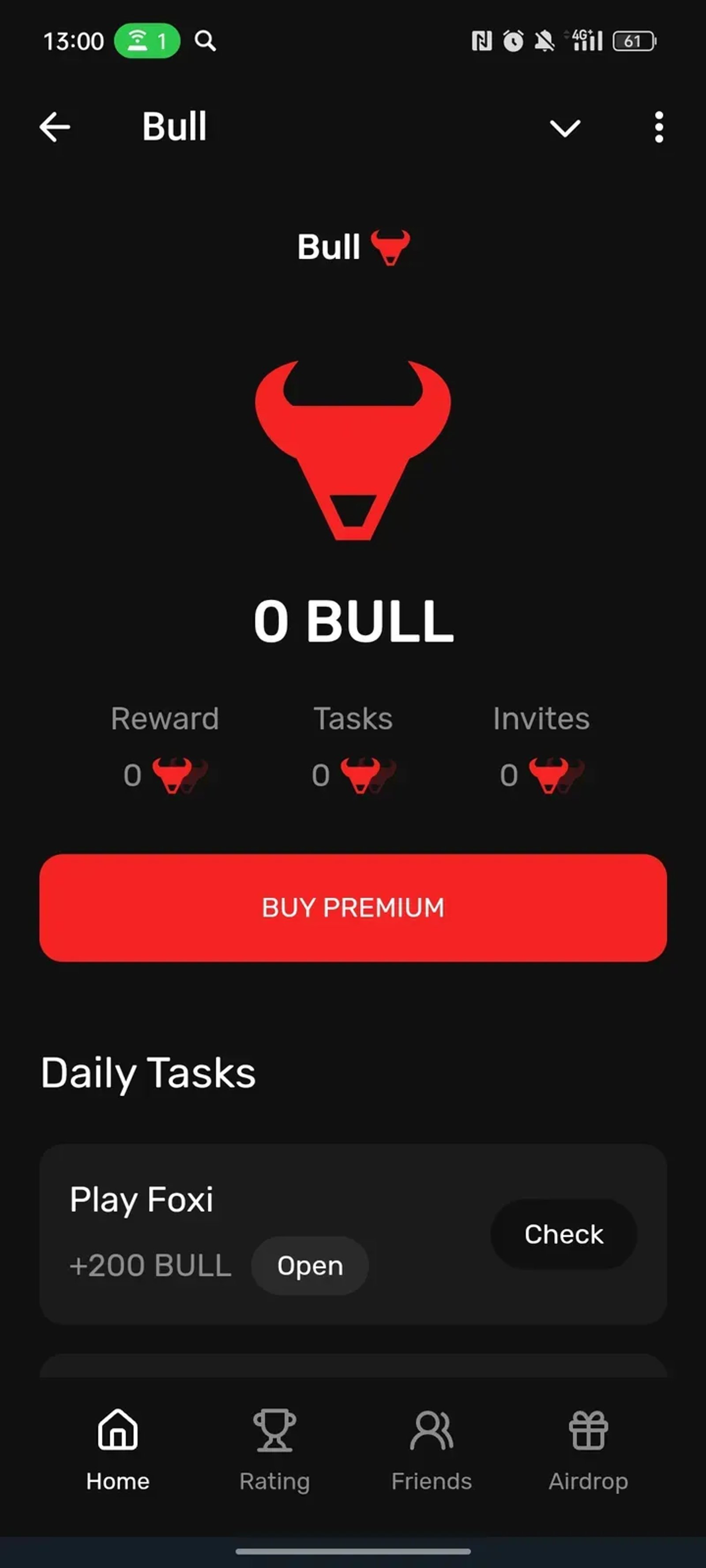Viewport: 706px width, 1568px height.
Task: Open the chevron next to Bull title
Action: tap(565, 128)
